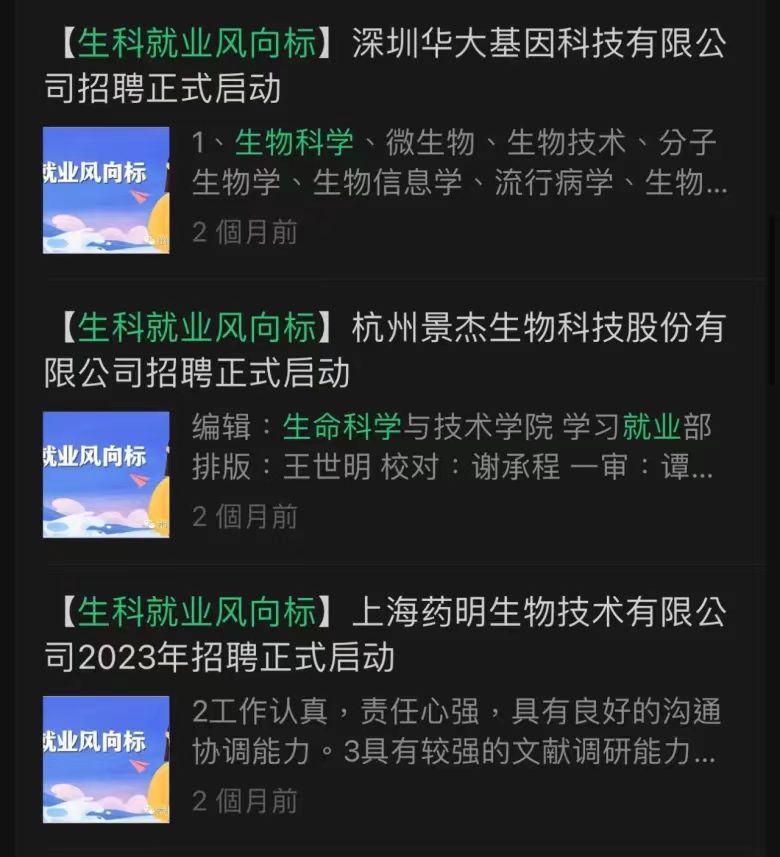The height and width of the screenshot is (857, 780).
Task: Open the 杭州景杰生物科技股份有限公司 recruitment article
Action: click(385, 350)
